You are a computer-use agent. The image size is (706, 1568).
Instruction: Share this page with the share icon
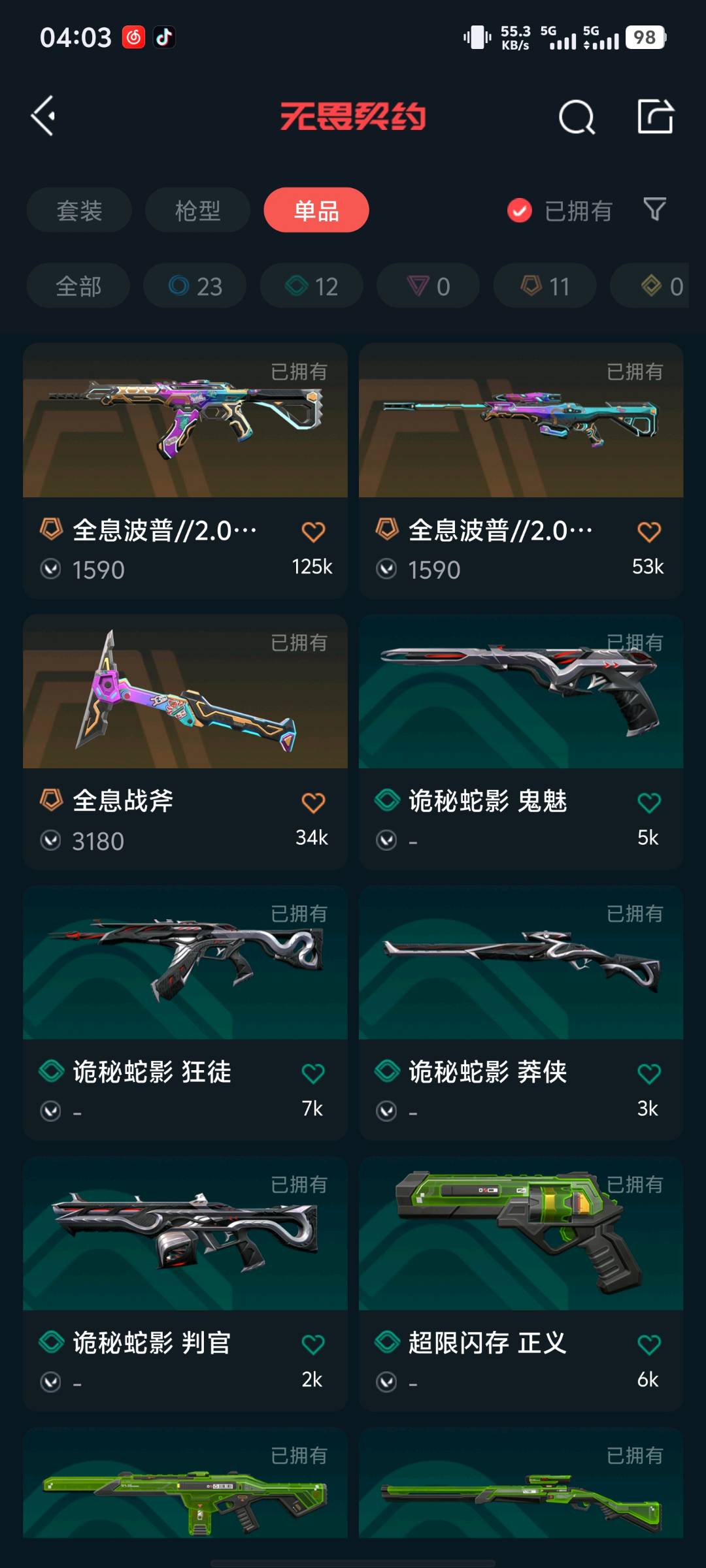point(655,117)
